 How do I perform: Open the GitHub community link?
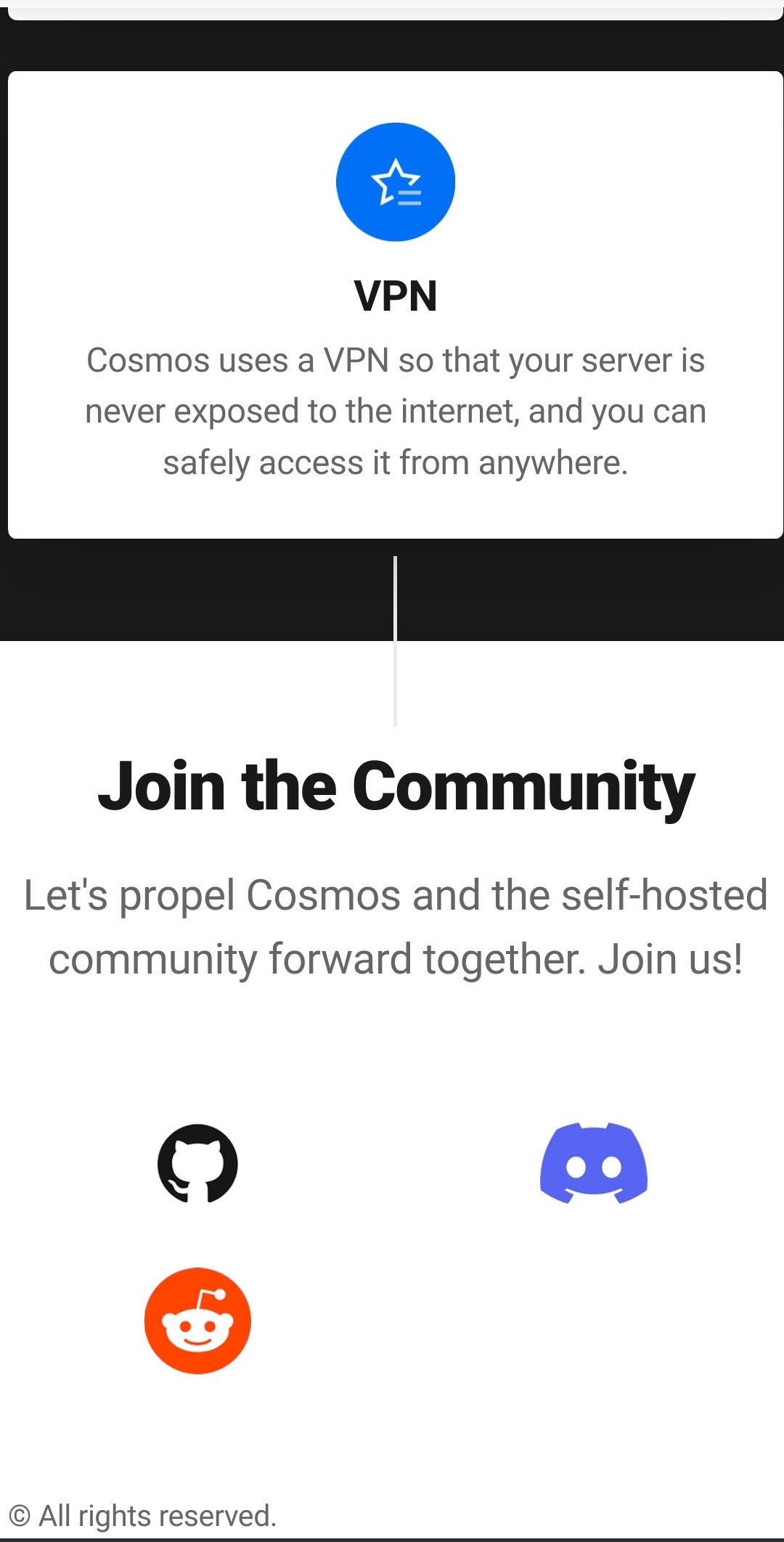click(x=197, y=1164)
